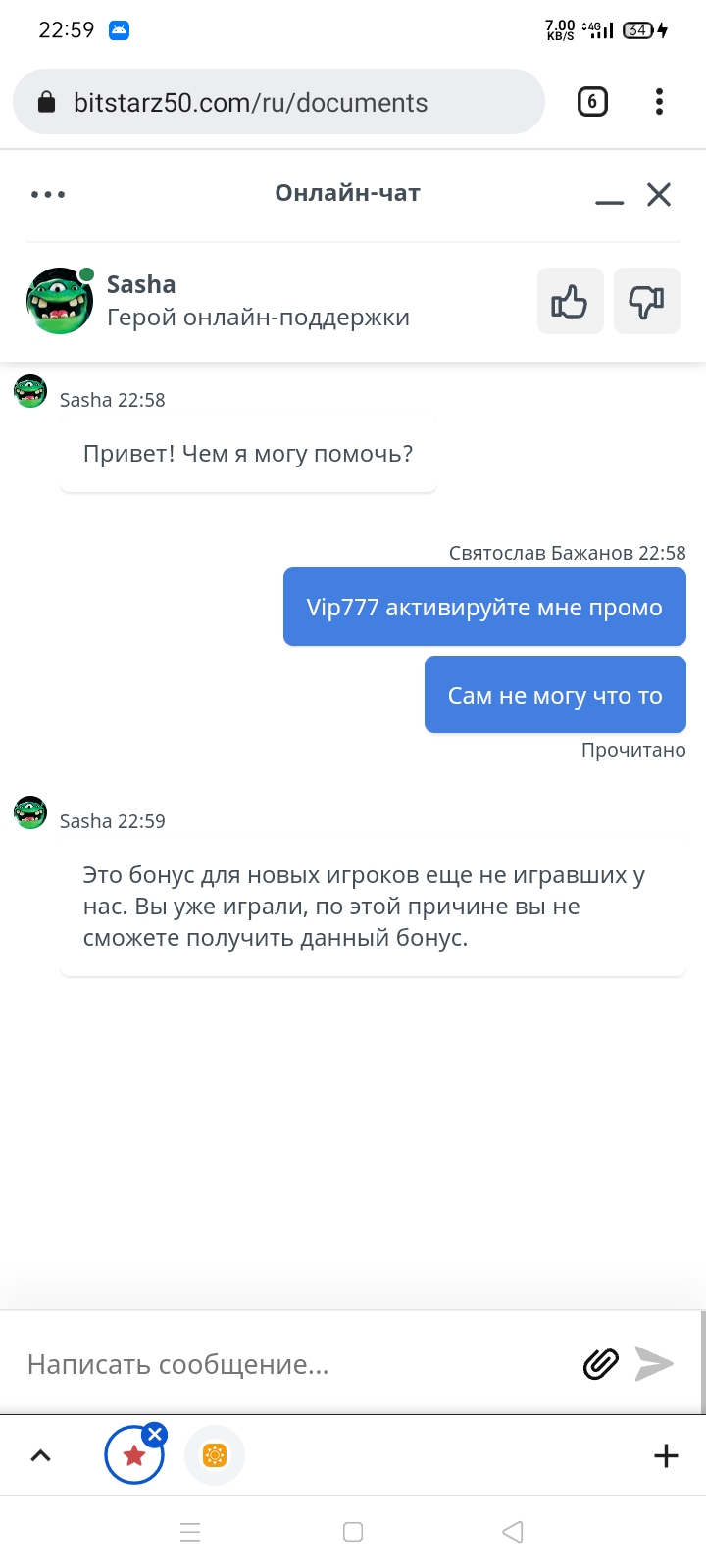
Task: Rate Sasha with thumbs down
Action: 646,302
